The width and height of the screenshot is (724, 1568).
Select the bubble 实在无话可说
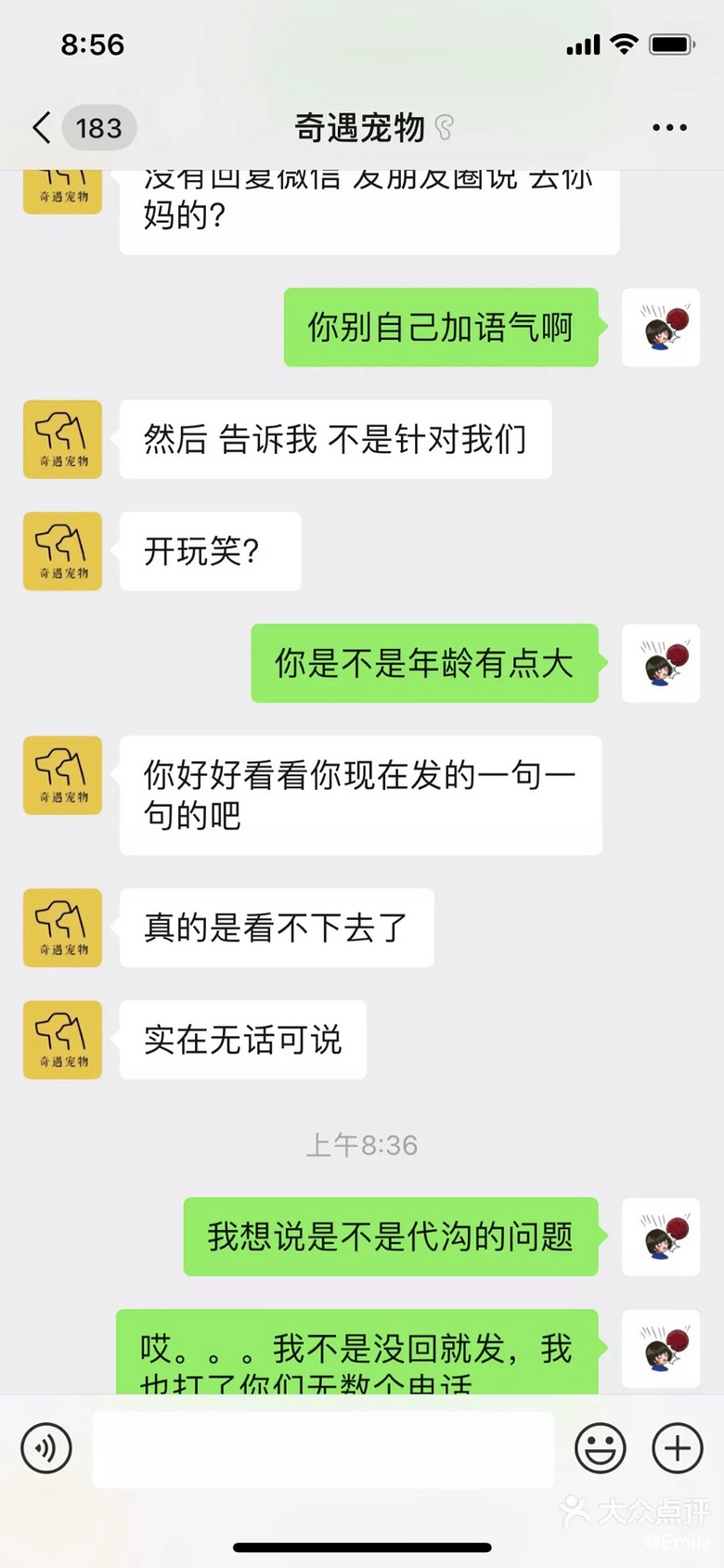click(x=242, y=1041)
